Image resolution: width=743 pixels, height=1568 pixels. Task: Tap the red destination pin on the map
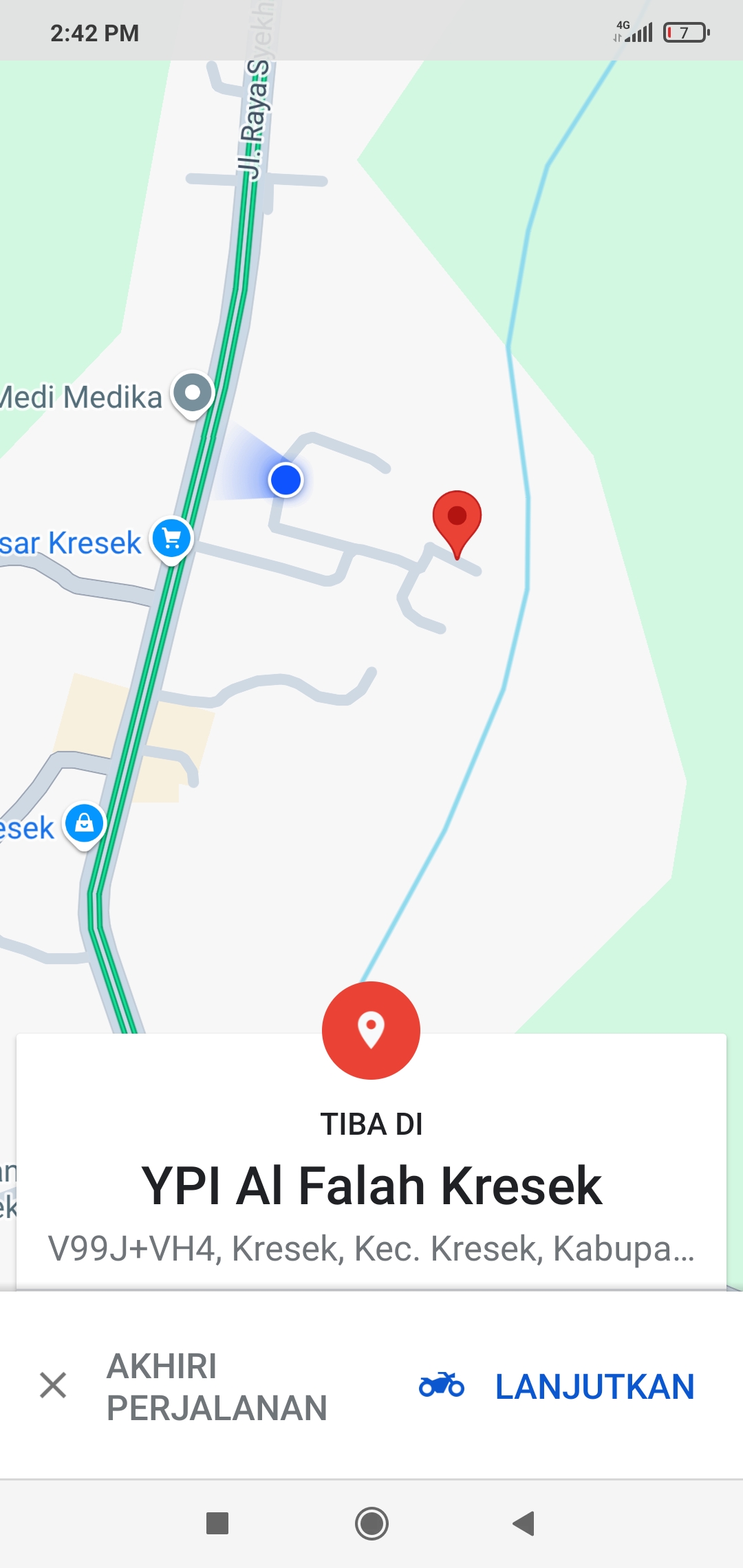pos(457,517)
